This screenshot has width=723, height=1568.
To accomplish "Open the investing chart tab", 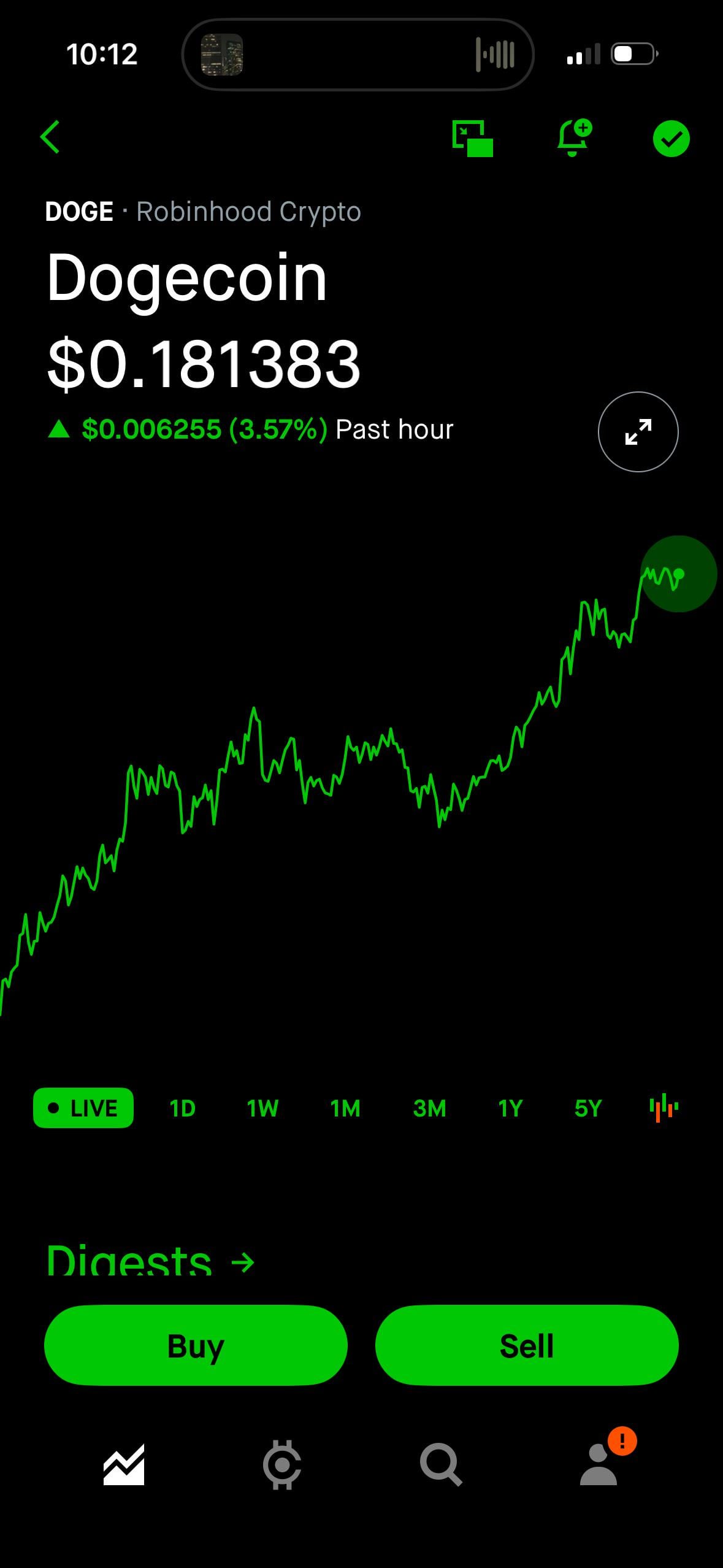I will tap(124, 1464).
